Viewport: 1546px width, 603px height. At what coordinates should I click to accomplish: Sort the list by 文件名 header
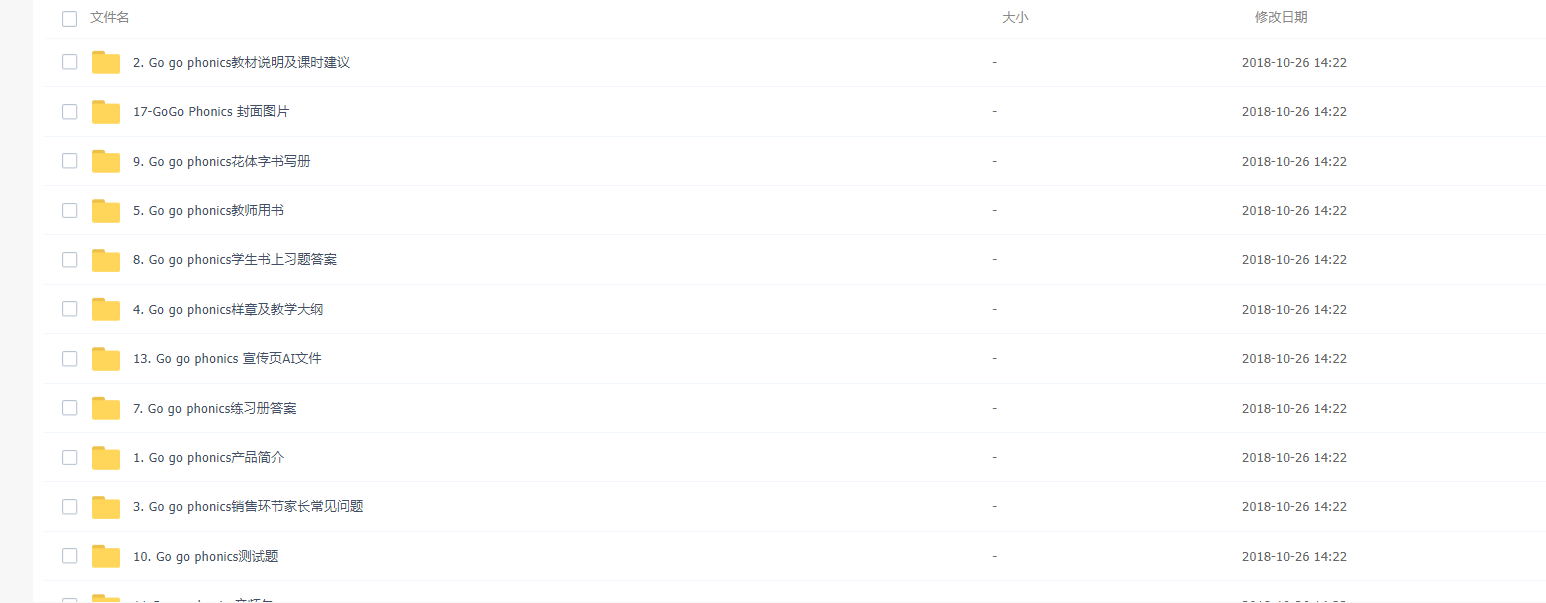pyautogui.click(x=109, y=18)
